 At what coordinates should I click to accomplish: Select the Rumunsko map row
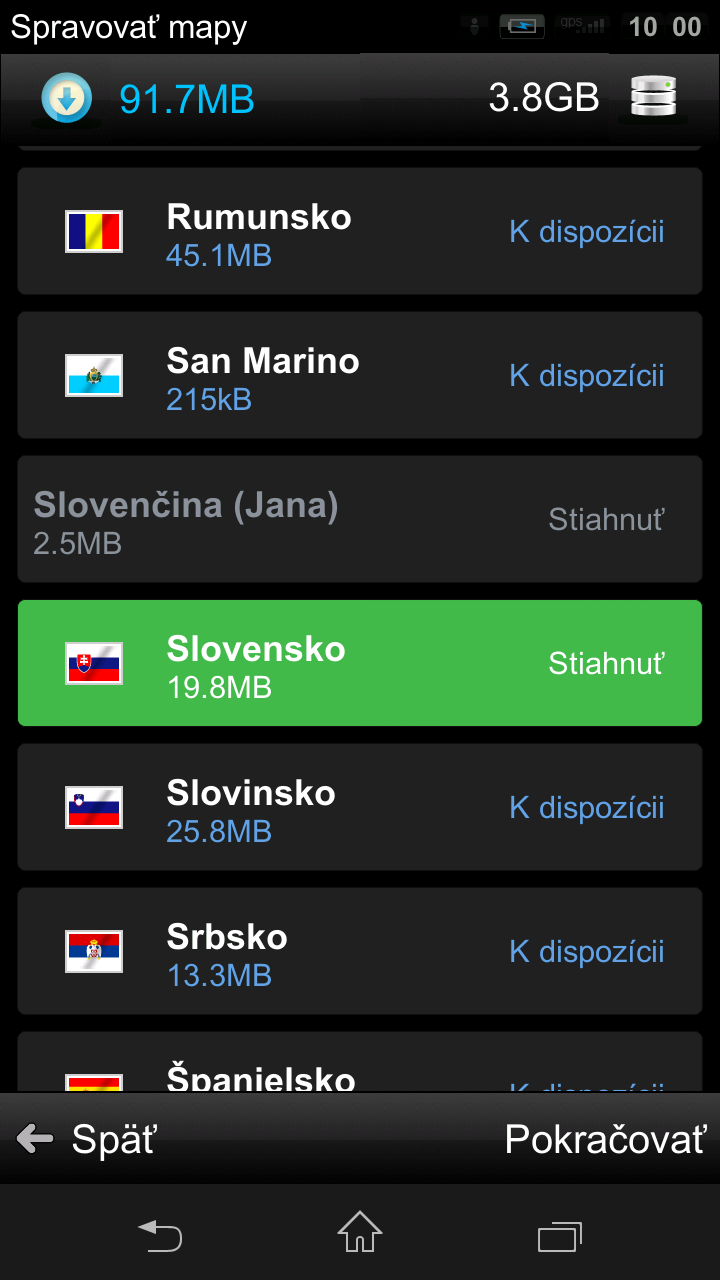point(360,231)
